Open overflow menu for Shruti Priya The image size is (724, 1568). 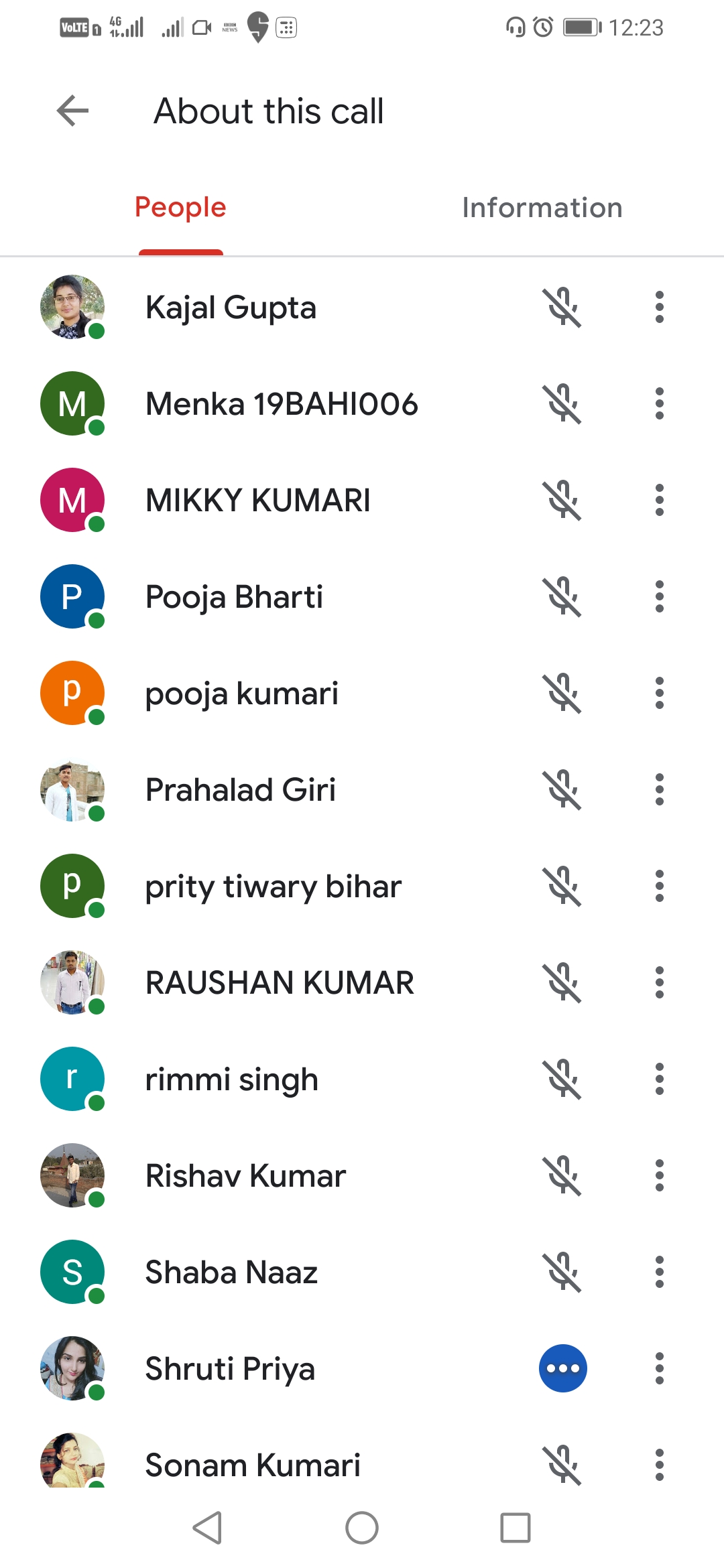click(x=659, y=1368)
